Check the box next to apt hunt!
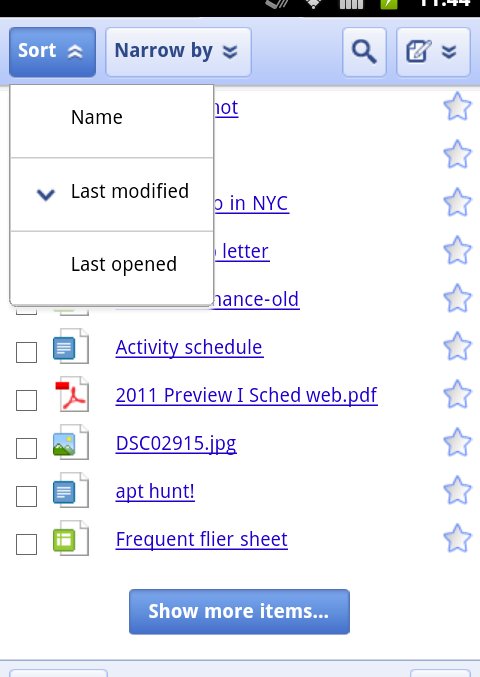480x677 pixels. (26, 496)
